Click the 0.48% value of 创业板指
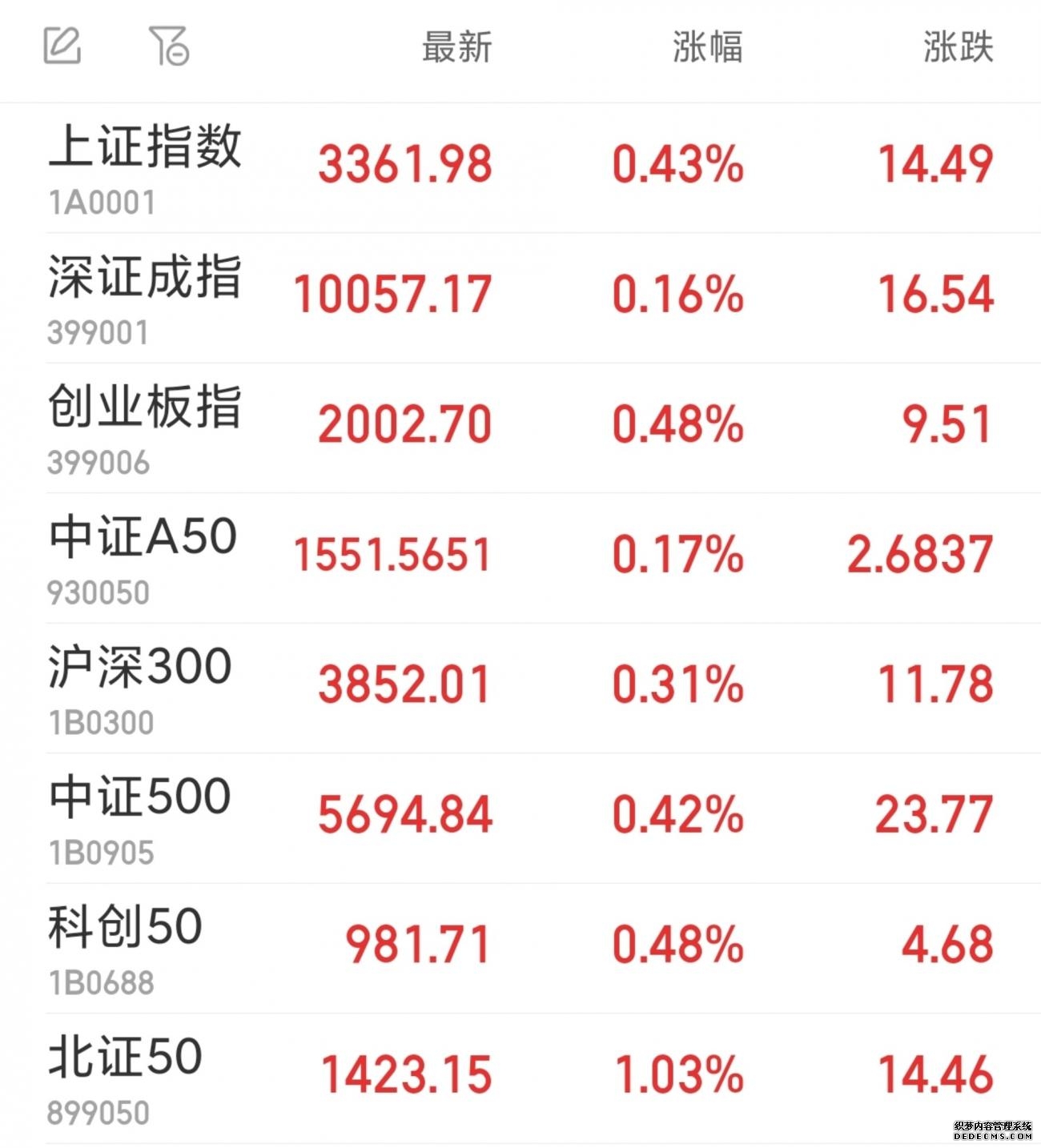This screenshot has width=1041, height=1148. coord(679,423)
